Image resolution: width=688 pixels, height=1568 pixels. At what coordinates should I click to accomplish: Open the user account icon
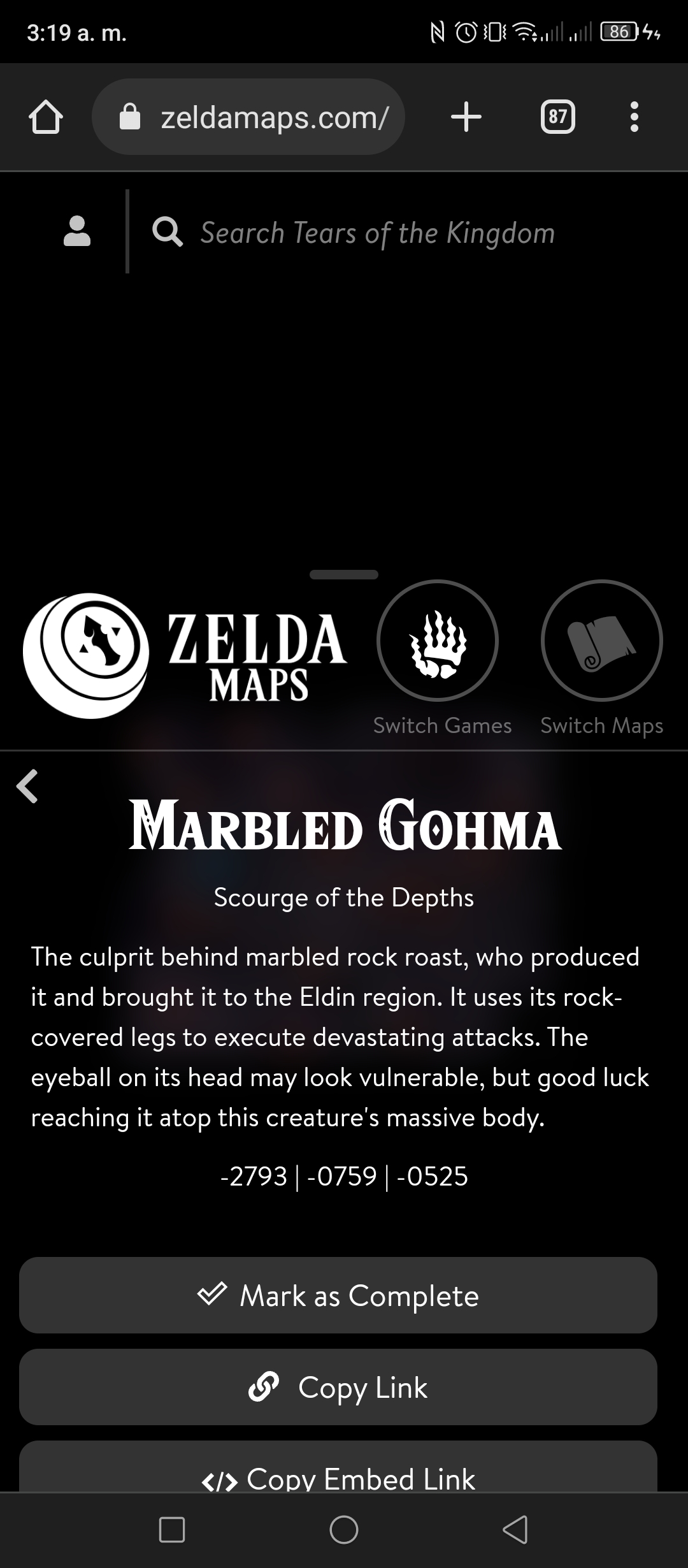coord(77,231)
